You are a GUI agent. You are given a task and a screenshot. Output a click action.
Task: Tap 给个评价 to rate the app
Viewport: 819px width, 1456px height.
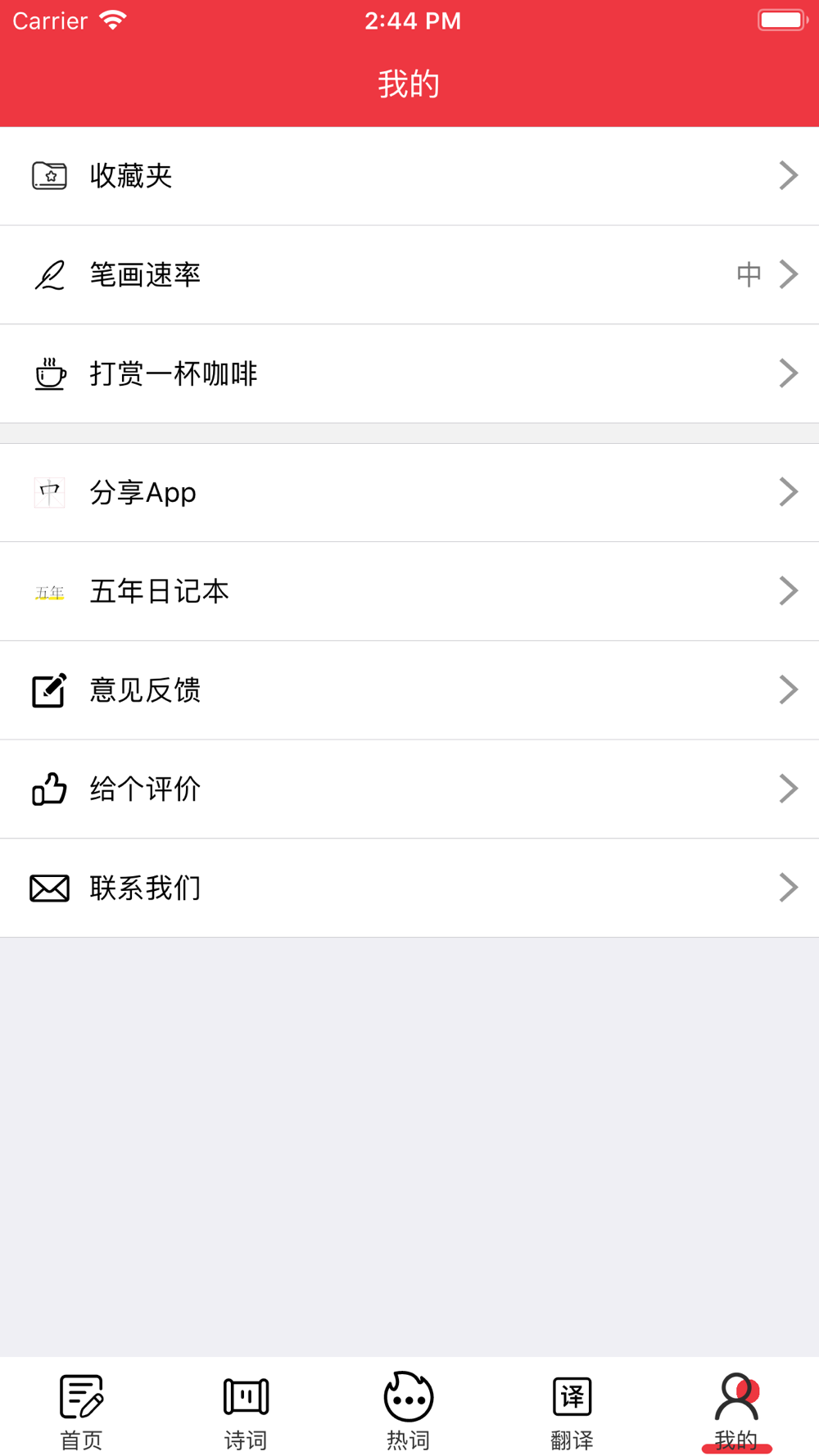409,789
